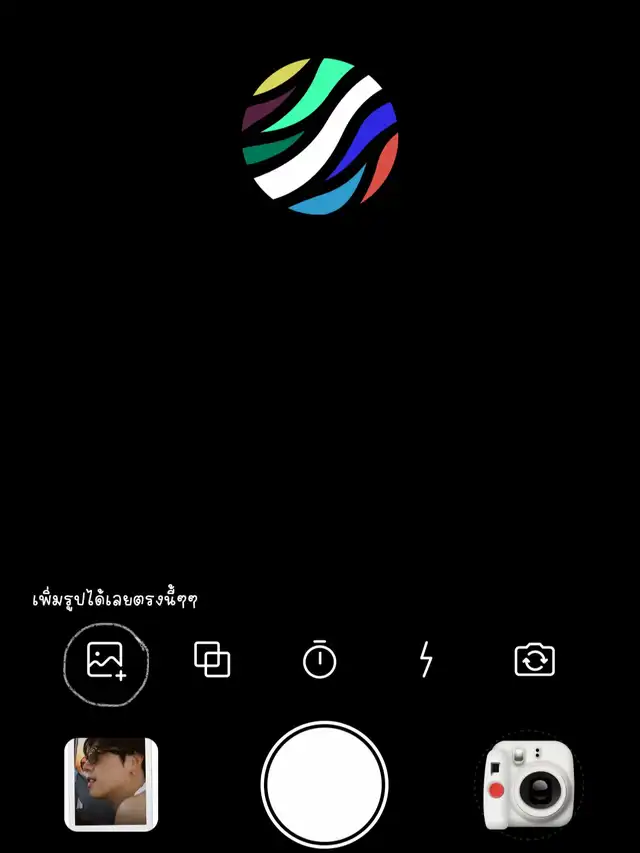Flip to the other camera
640x853 pixels.
click(x=534, y=660)
